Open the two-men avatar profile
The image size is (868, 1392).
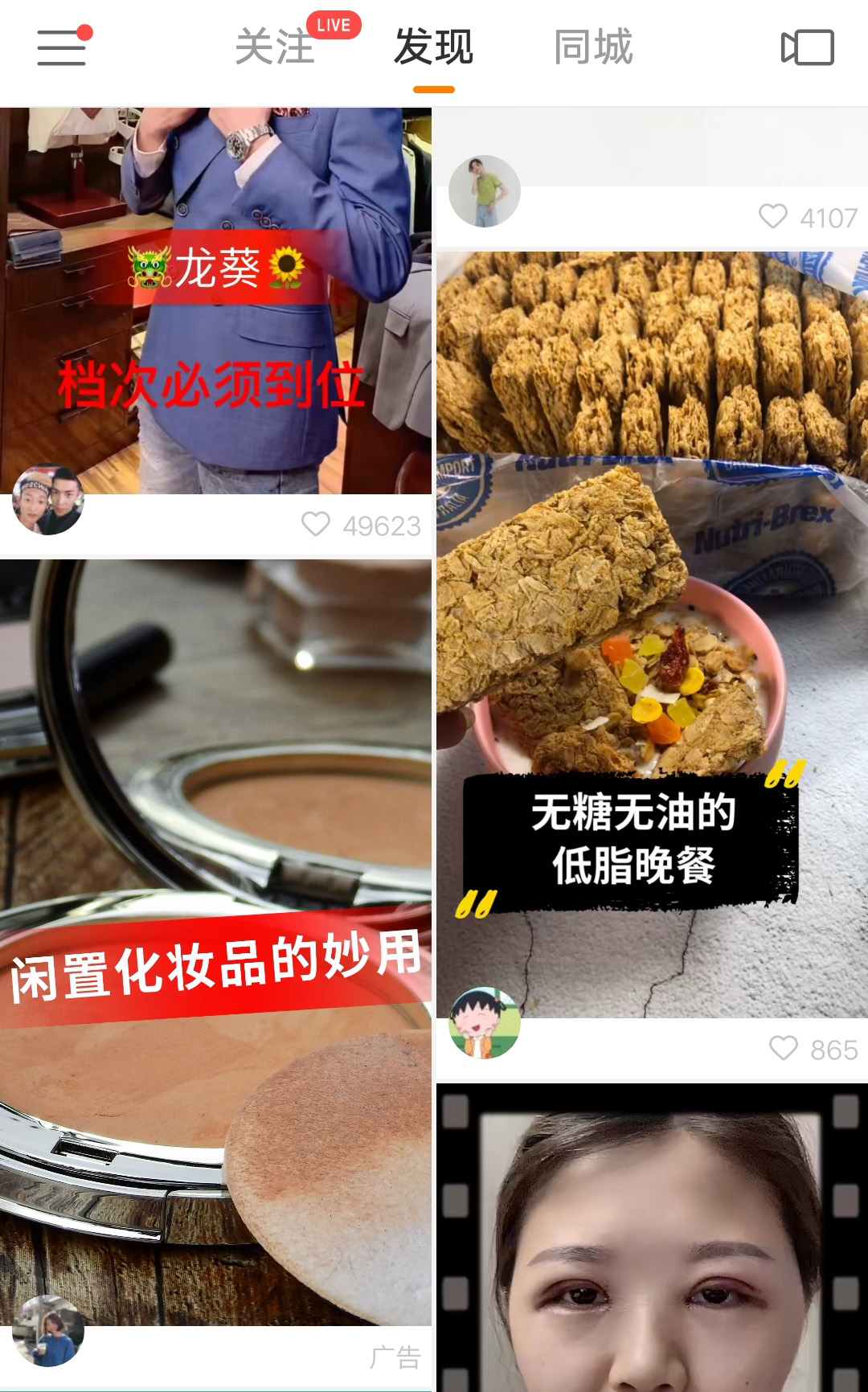click(x=48, y=499)
